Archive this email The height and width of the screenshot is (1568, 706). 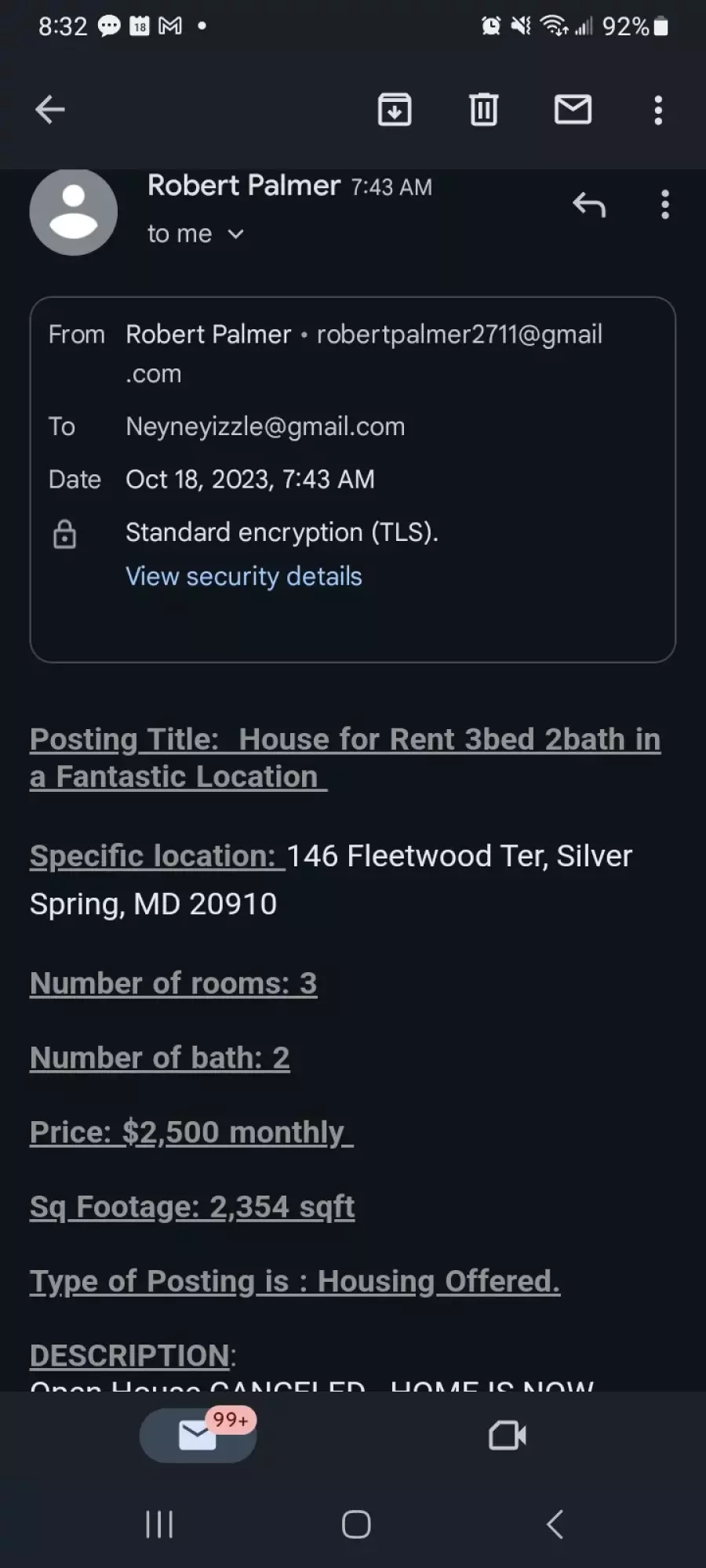pyautogui.click(x=395, y=110)
